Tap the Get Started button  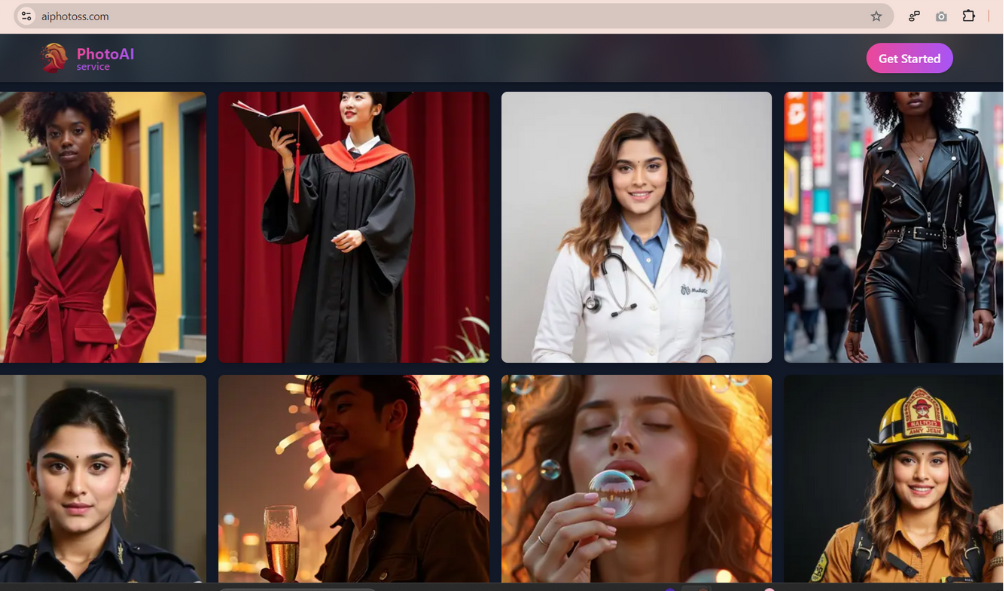click(x=909, y=58)
